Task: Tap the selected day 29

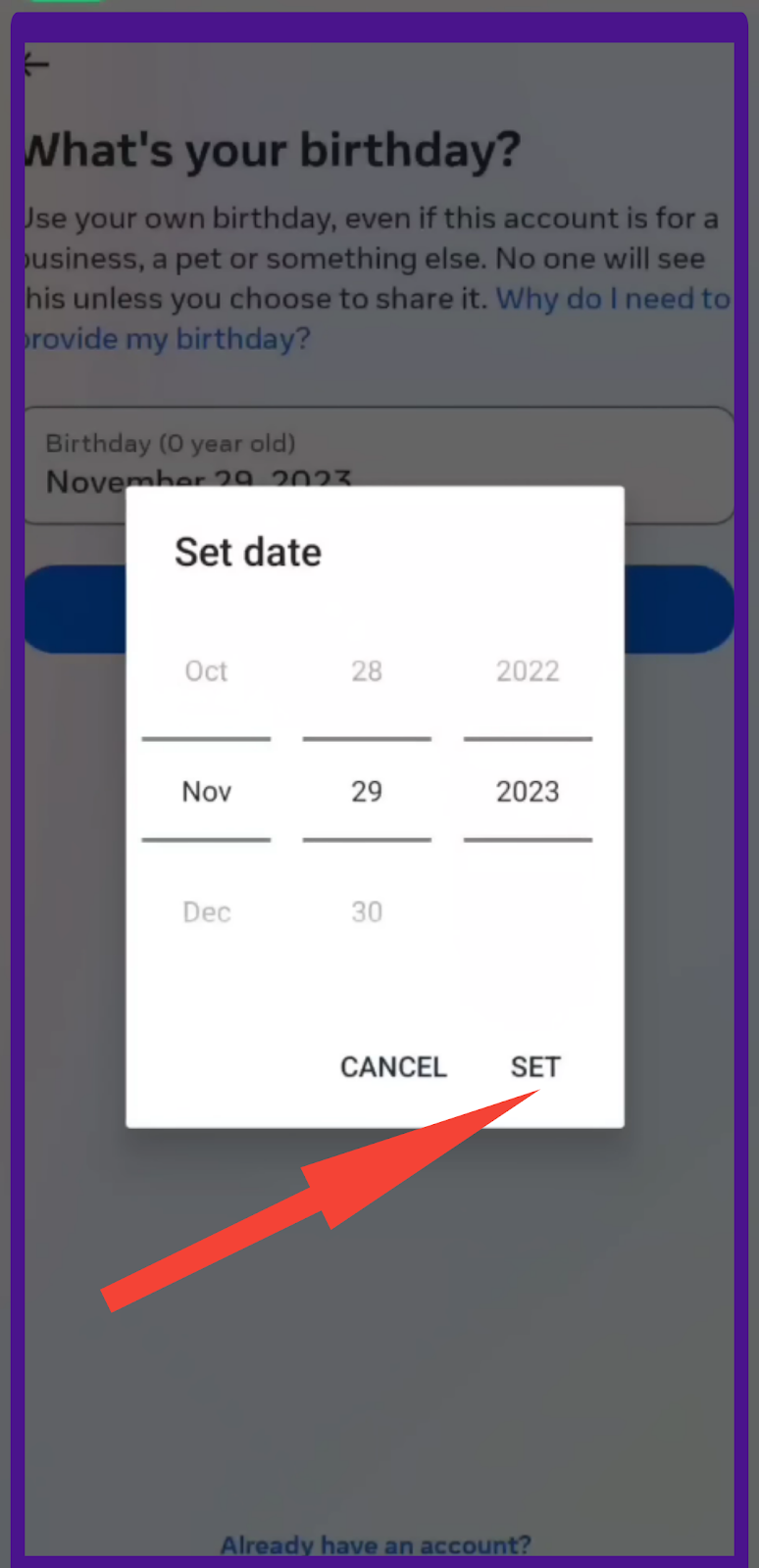Action: tap(367, 792)
